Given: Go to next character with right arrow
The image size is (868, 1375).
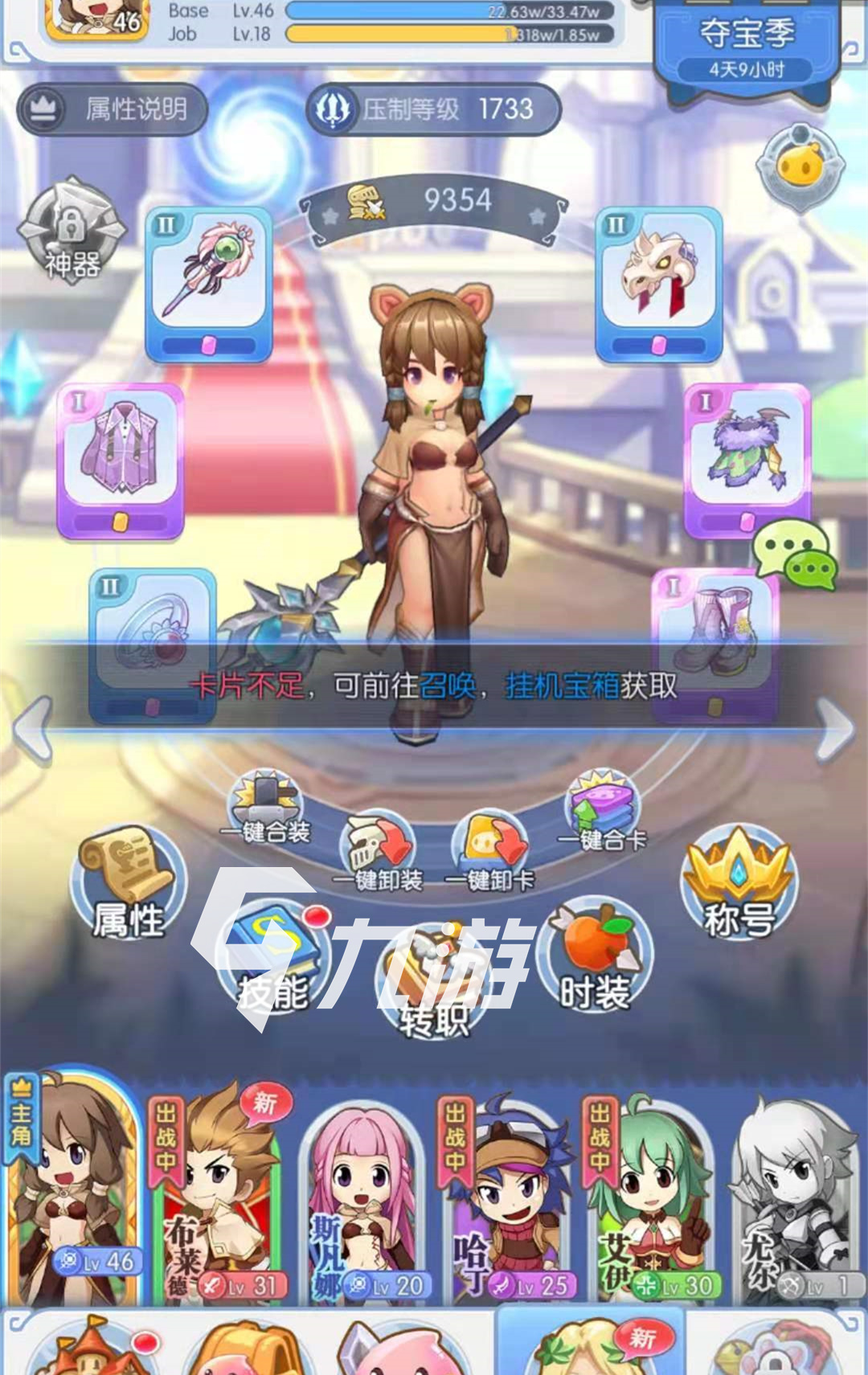Looking at the screenshot, I should 834,729.
